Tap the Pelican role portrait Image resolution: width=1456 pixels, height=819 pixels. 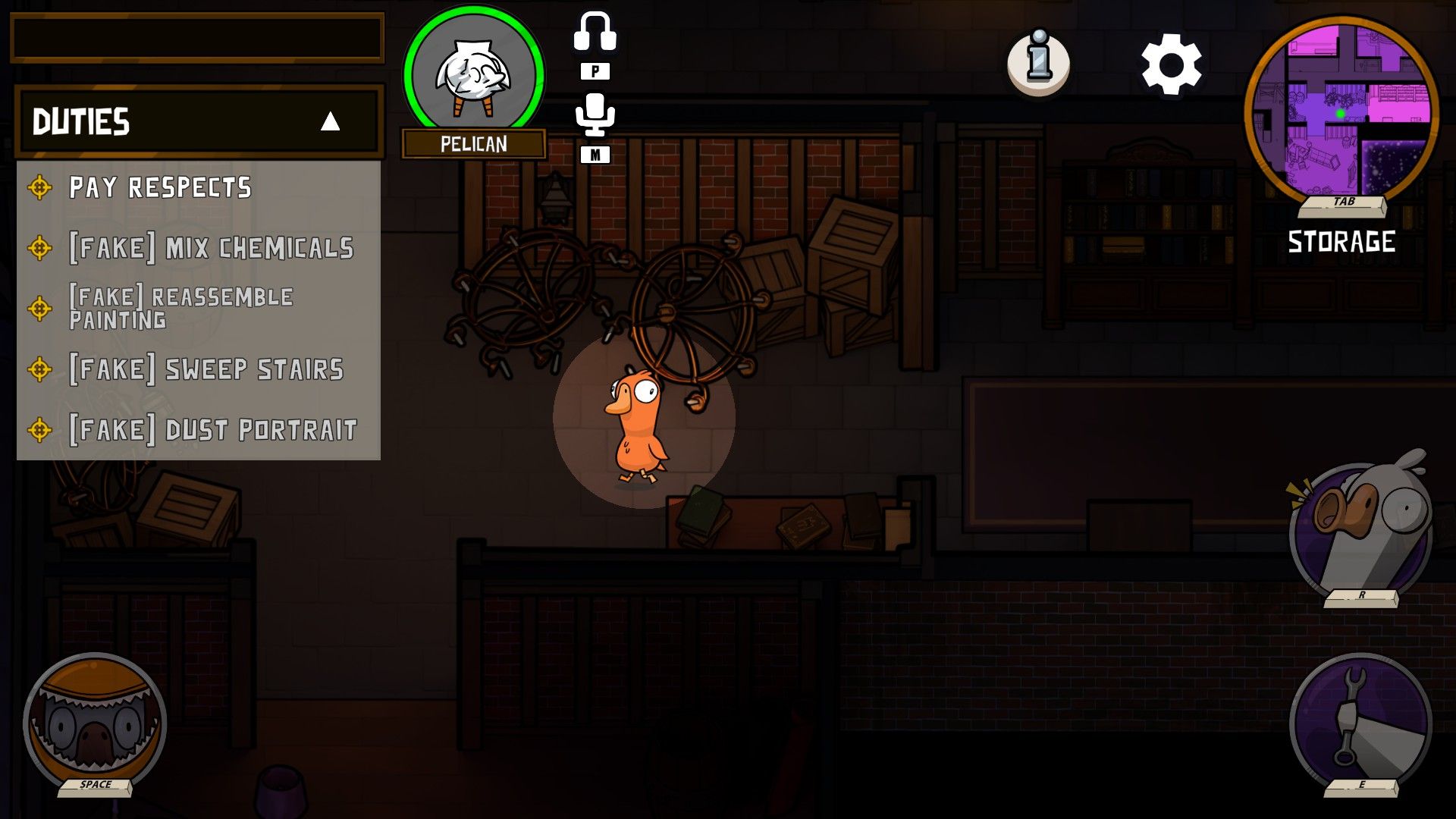click(474, 76)
